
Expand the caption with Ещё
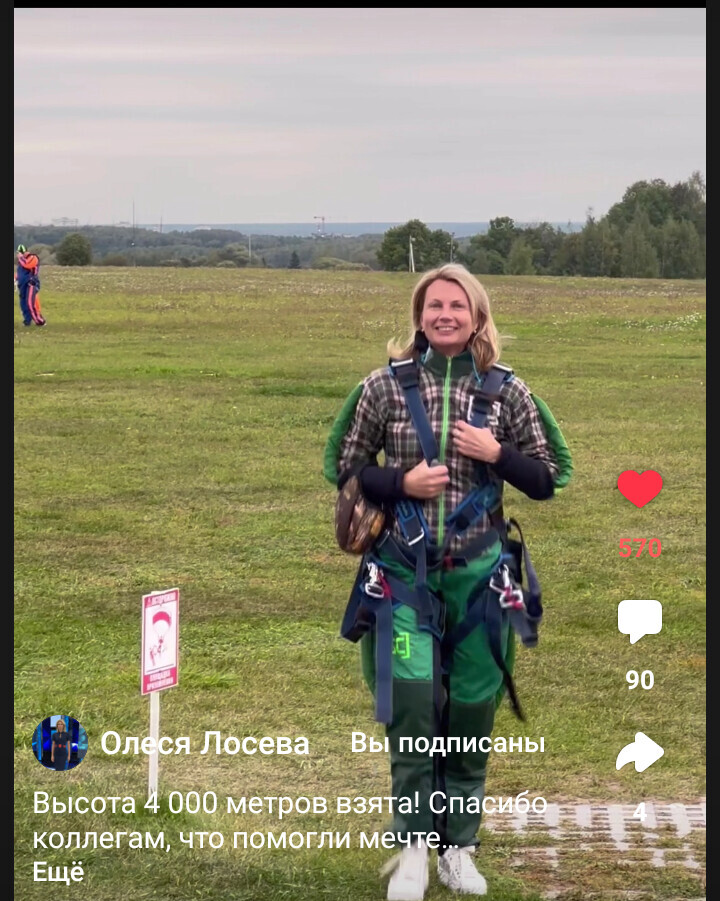tap(58, 871)
